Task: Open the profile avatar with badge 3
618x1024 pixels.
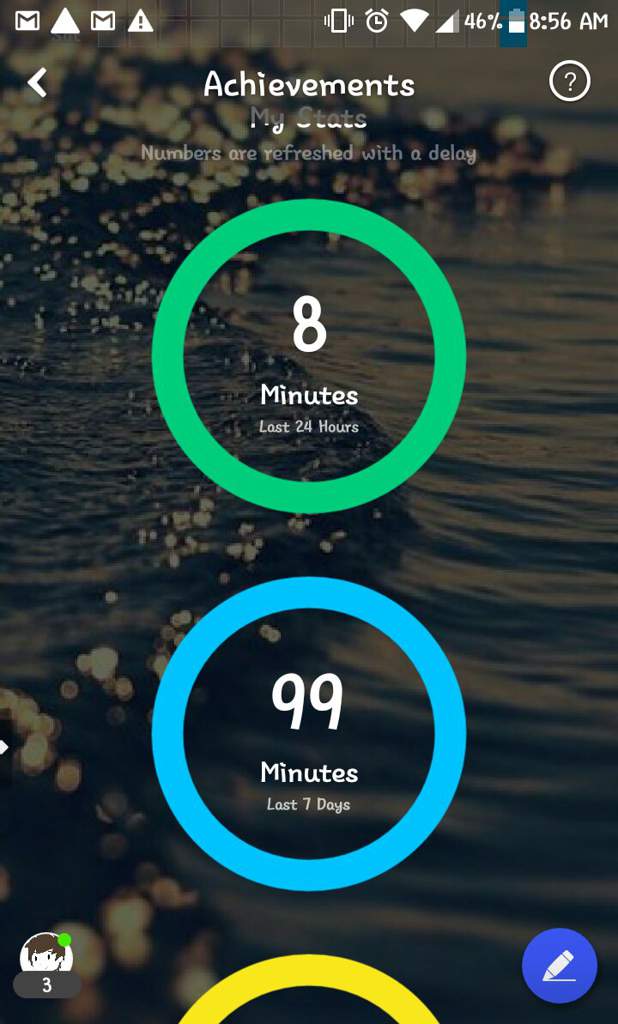Action: [46, 958]
